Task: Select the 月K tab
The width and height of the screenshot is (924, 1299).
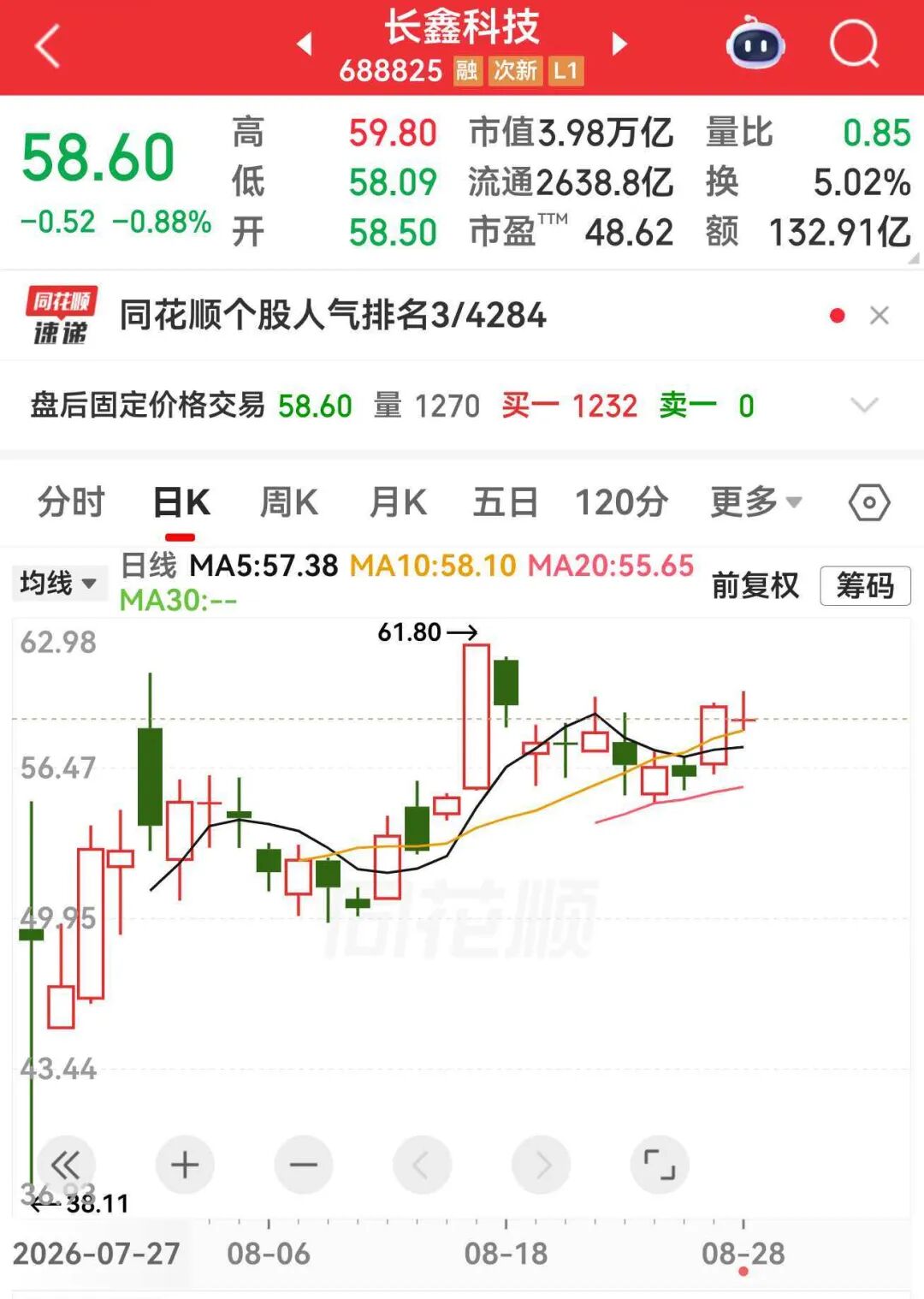Action: [x=398, y=502]
